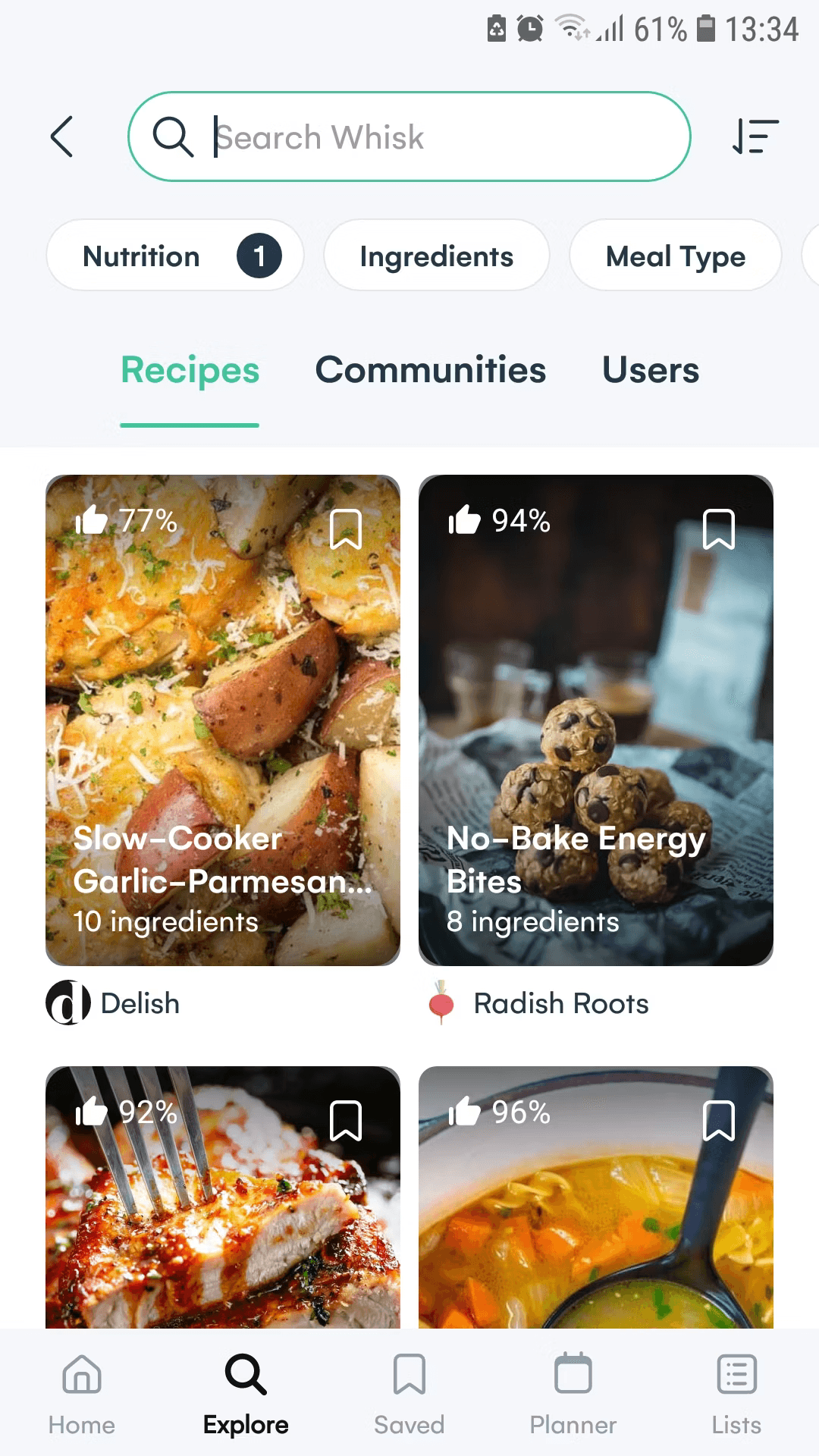View the Delish publisher profile

point(114,1003)
